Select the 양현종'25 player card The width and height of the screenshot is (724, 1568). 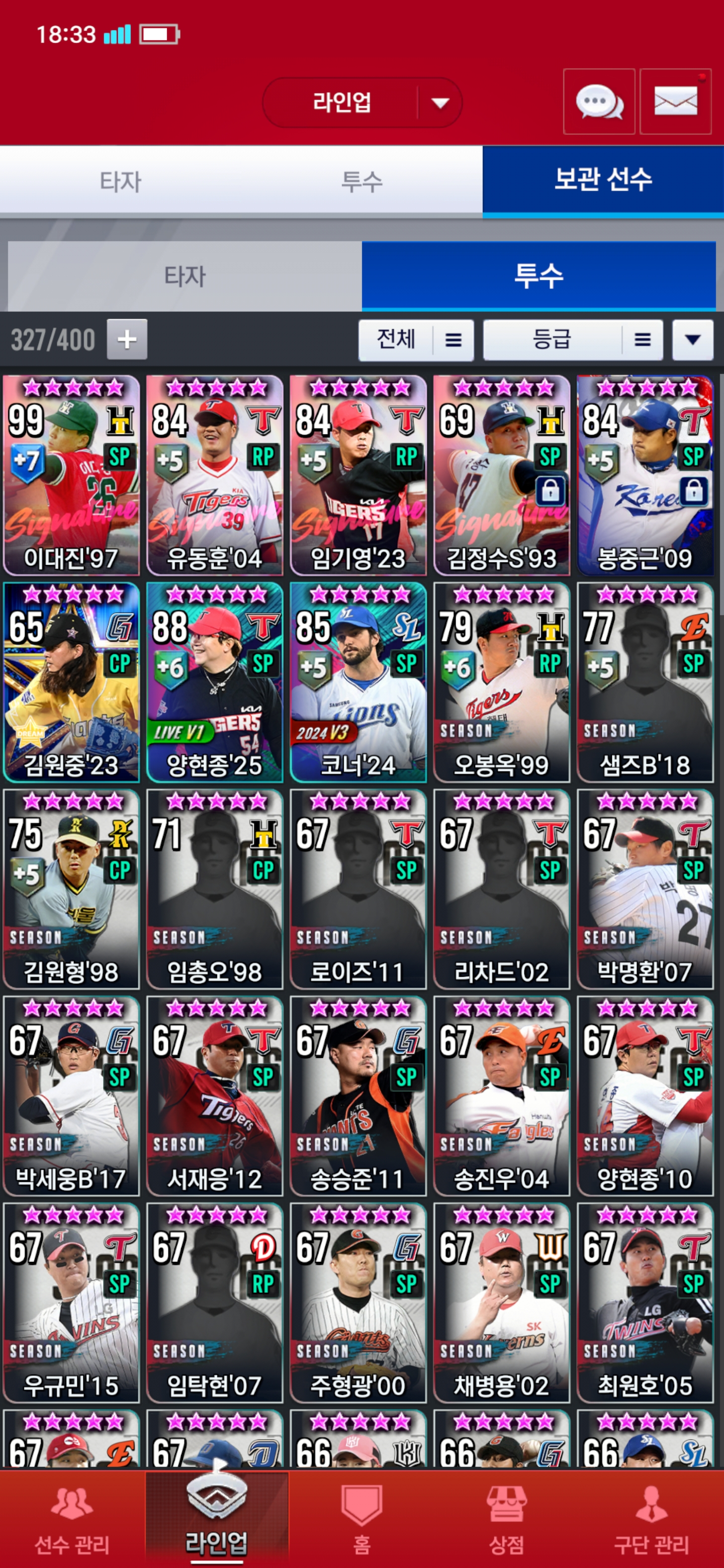[214, 682]
